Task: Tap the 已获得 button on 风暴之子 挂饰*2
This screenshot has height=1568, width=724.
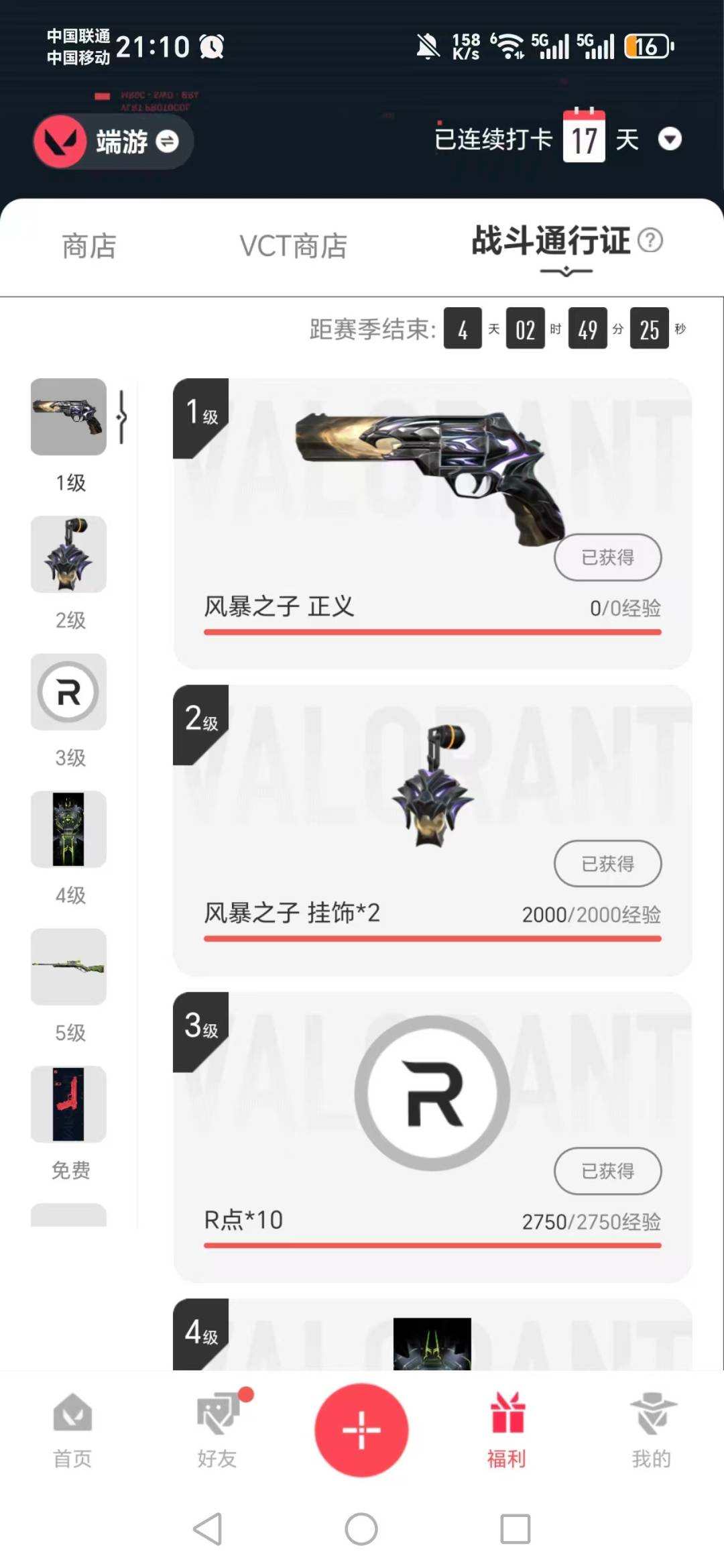Action: [607, 864]
